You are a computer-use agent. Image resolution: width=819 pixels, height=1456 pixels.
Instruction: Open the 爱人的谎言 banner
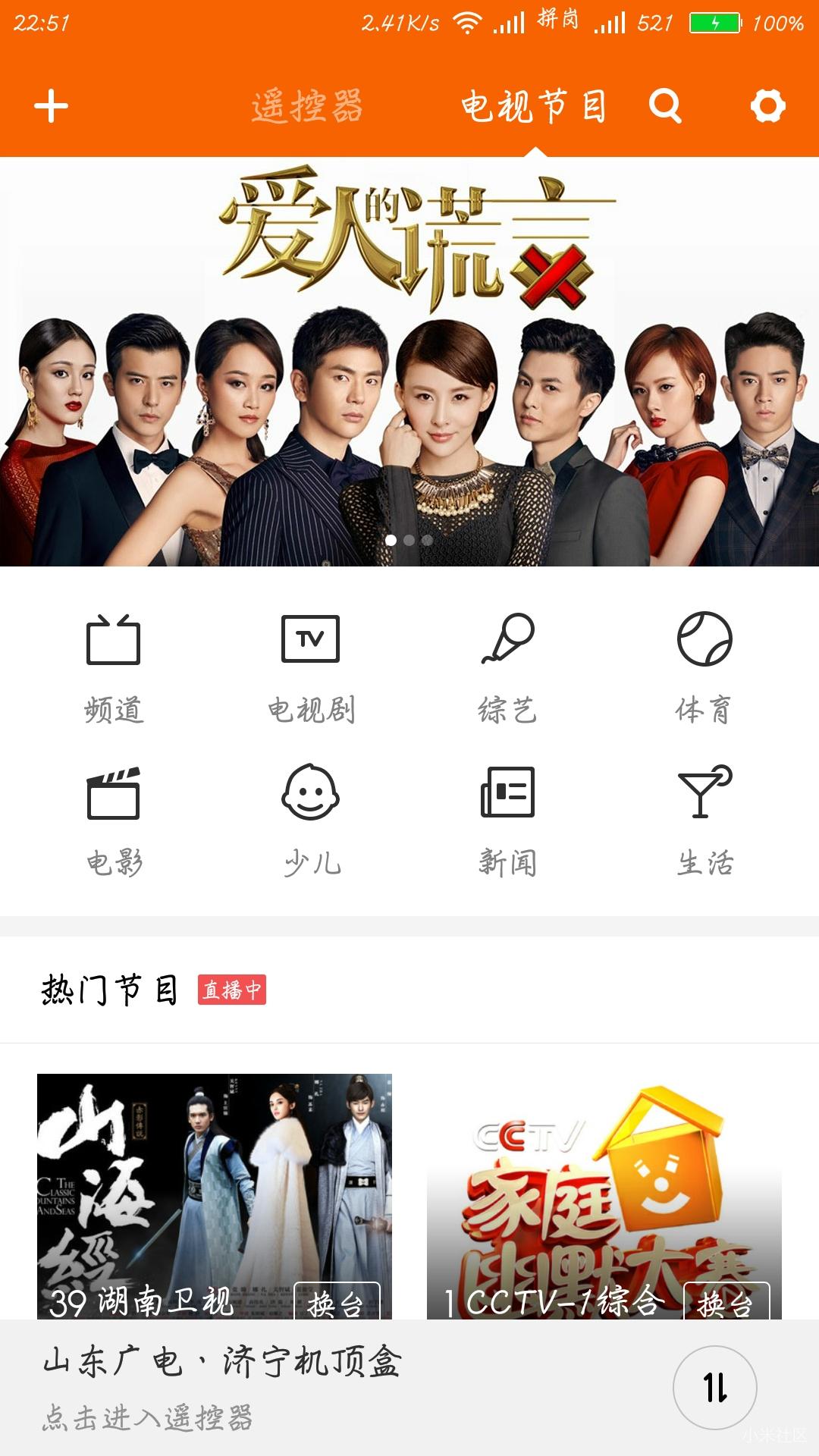pyautogui.click(x=409, y=361)
